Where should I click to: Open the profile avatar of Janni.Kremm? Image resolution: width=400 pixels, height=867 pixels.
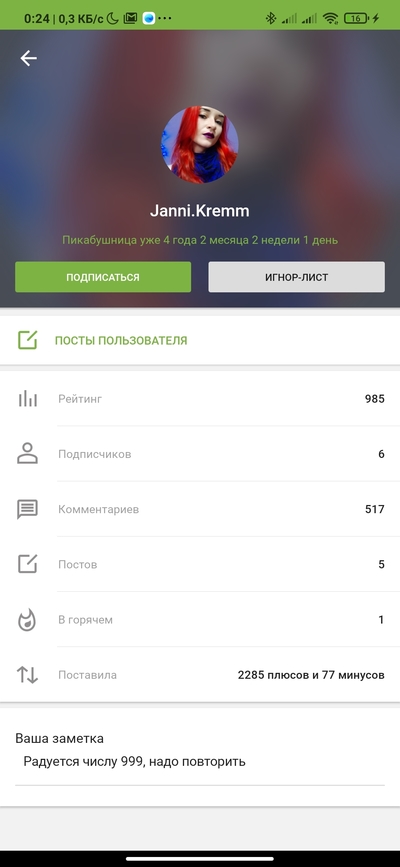tap(200, 144)
